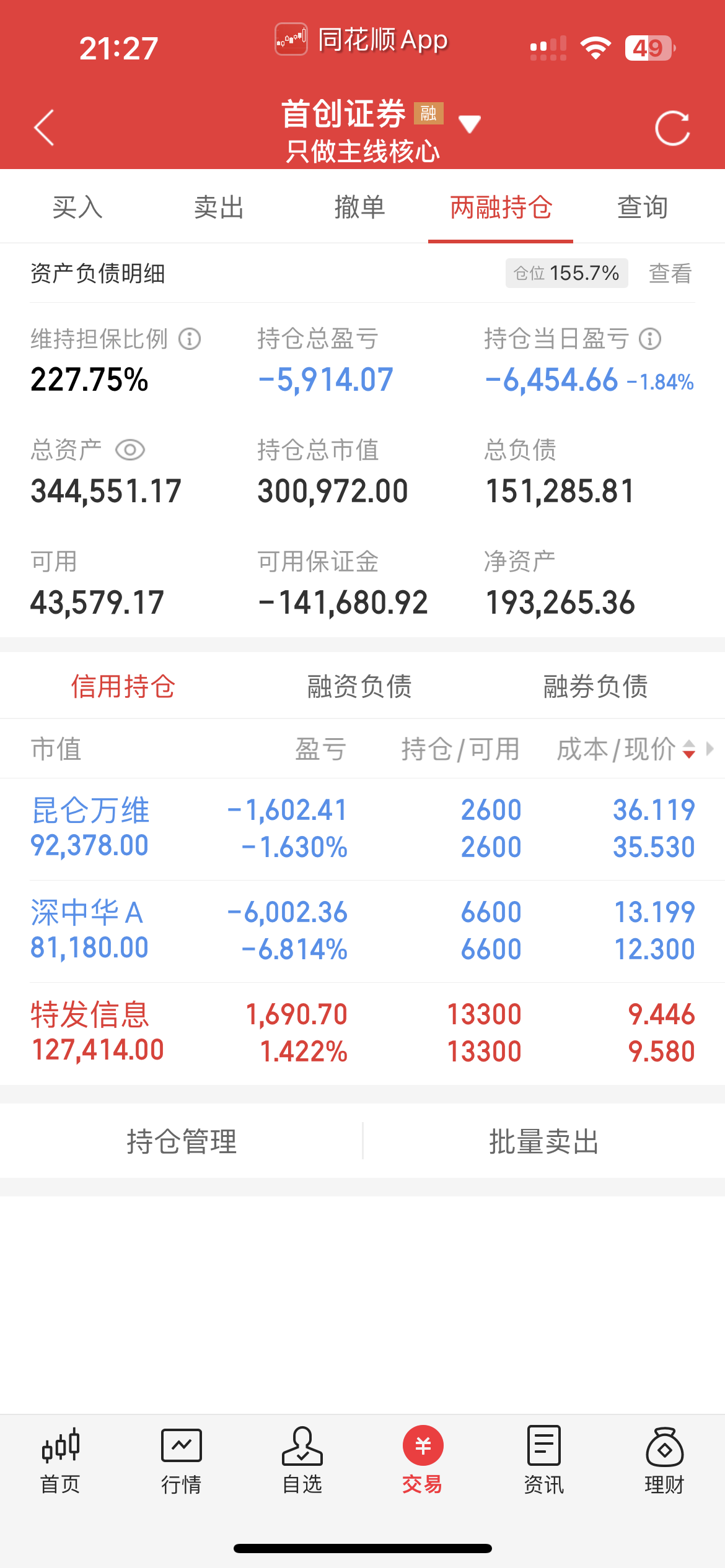Hide total assets with the eye icon

[x=130, y=450]
